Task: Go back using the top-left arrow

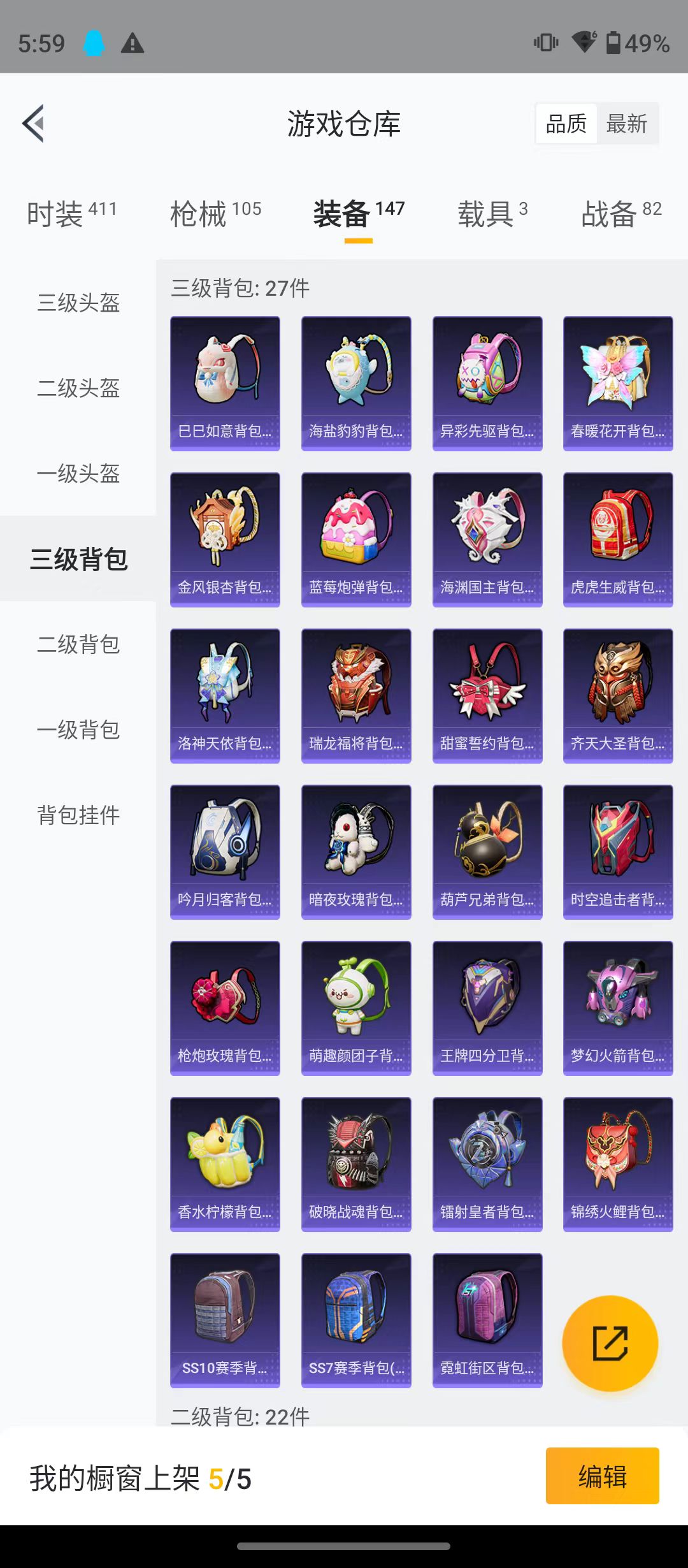Action: coord(33,123)
